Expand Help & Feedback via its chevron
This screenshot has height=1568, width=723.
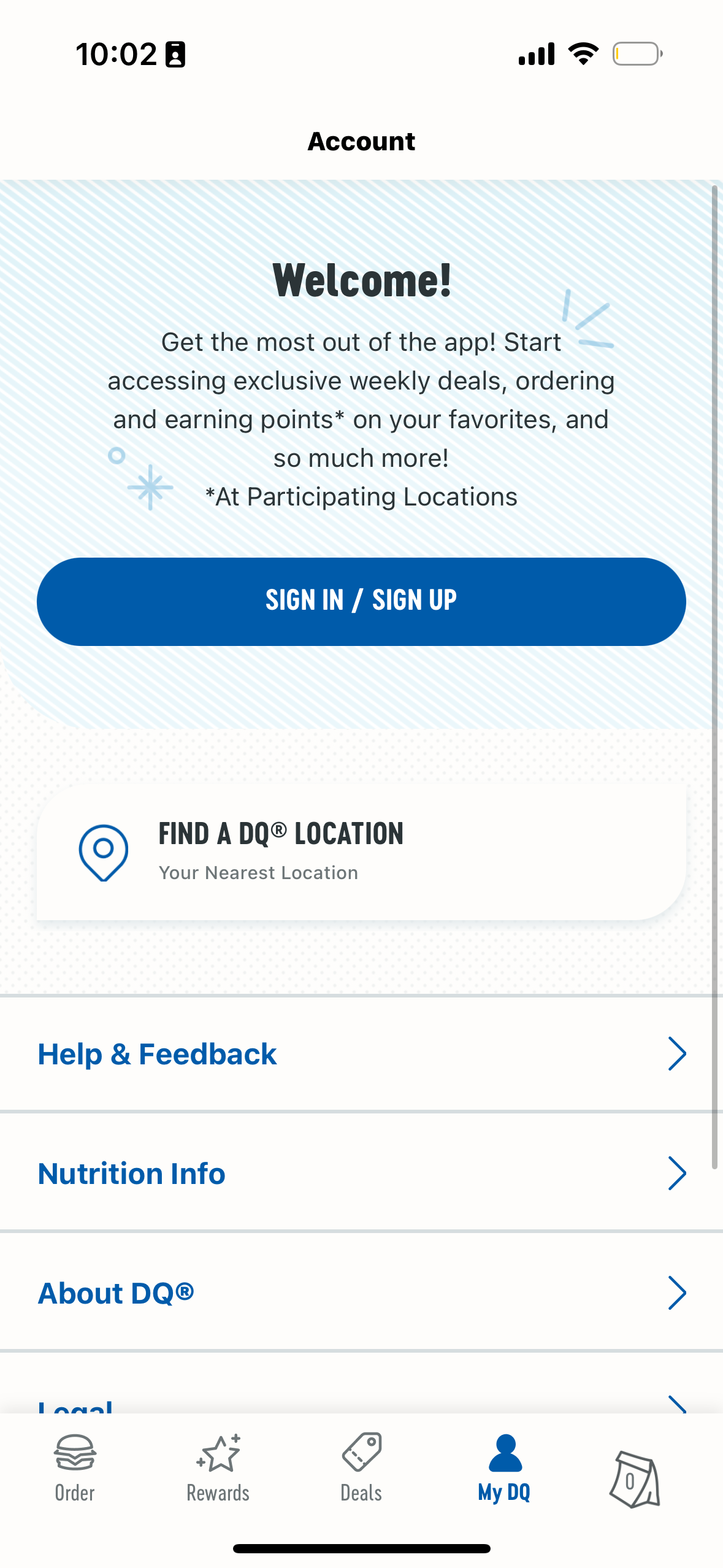[x=678, y=1053]
